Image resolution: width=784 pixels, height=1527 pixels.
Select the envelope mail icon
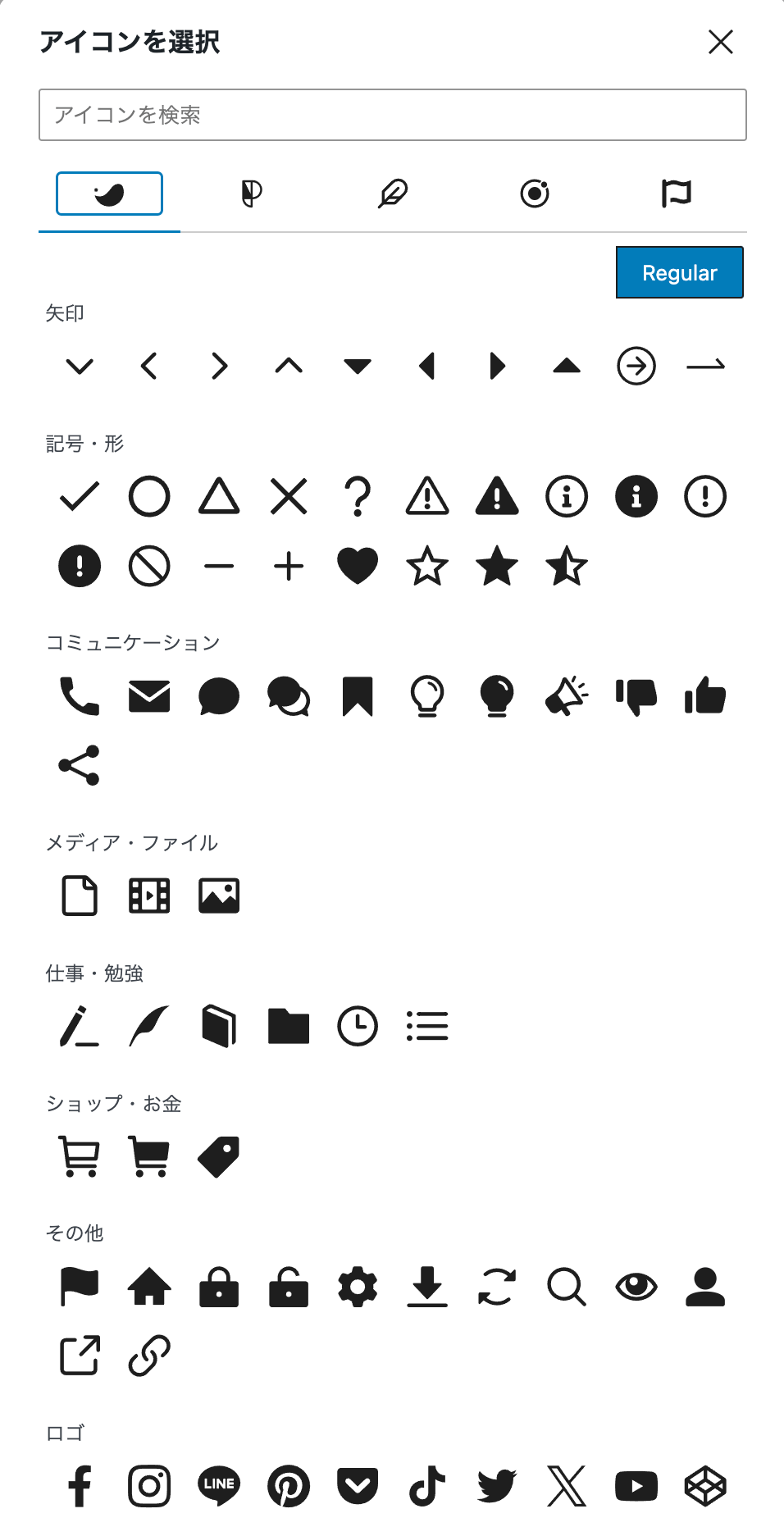click(149, 696)
